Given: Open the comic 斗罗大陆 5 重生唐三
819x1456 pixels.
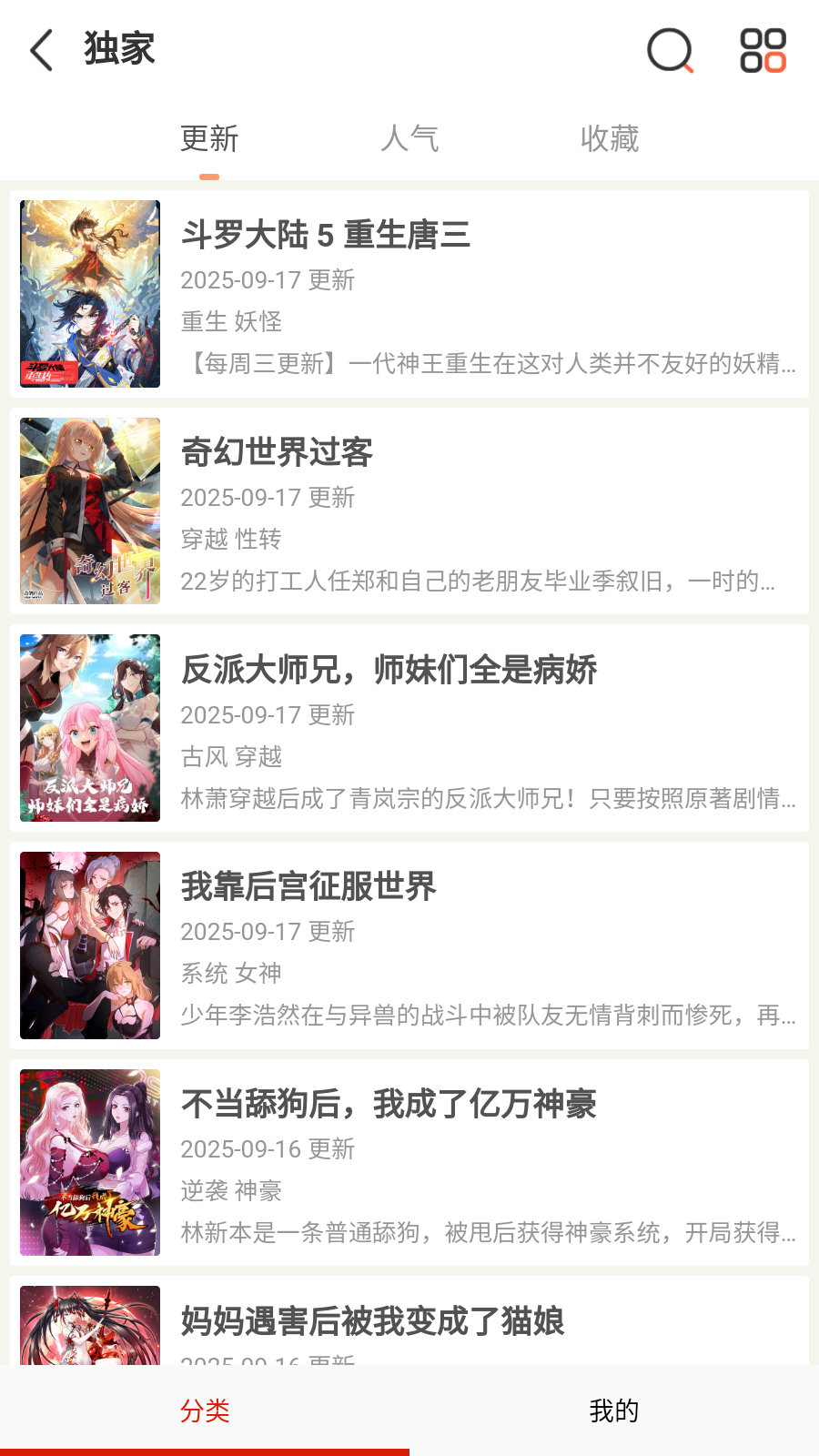Looking at the screenshot, I should tap(326, 236).
